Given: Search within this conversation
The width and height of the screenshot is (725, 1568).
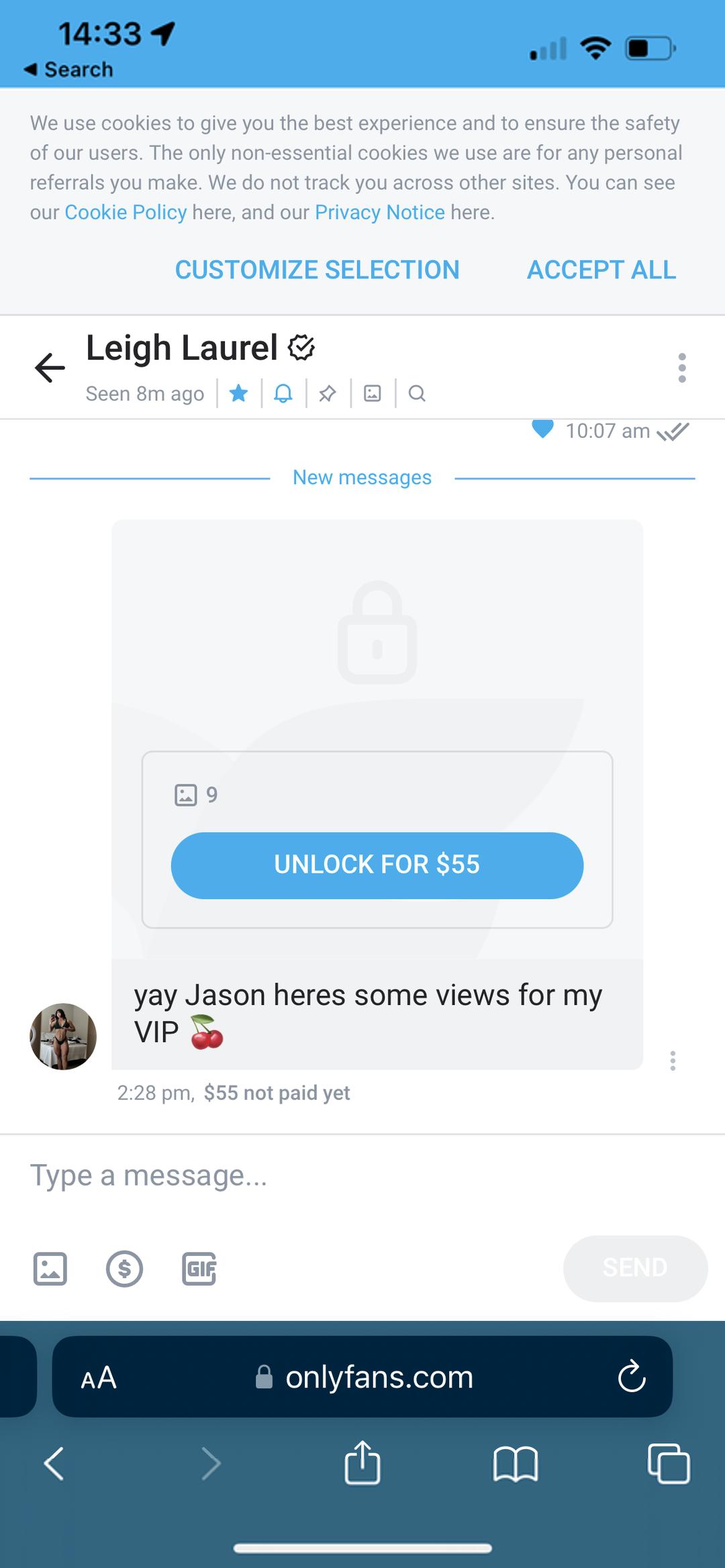Looking at the screenshot, I should click(417, 393).
